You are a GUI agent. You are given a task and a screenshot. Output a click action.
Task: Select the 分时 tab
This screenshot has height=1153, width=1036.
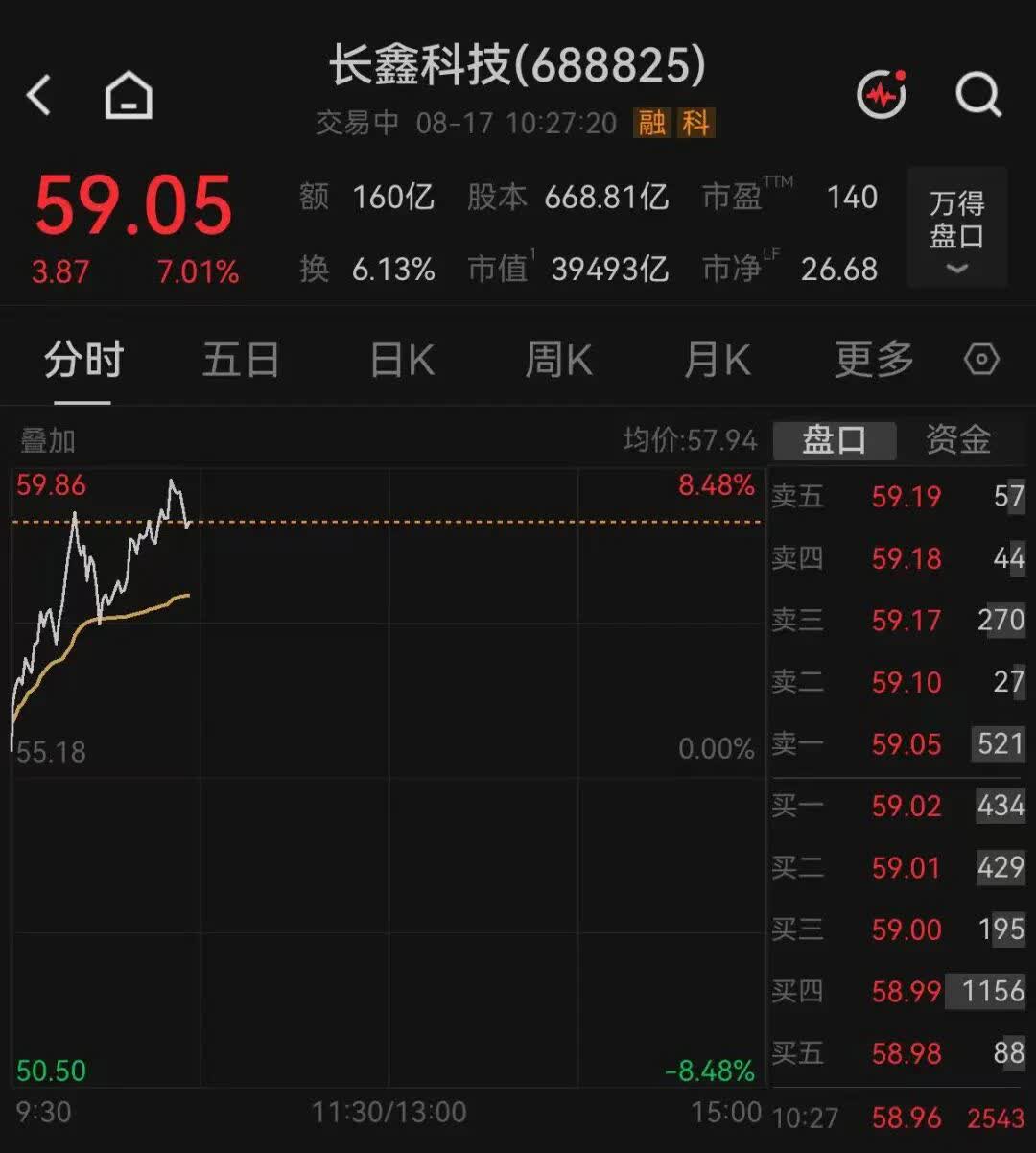(83, 361)
